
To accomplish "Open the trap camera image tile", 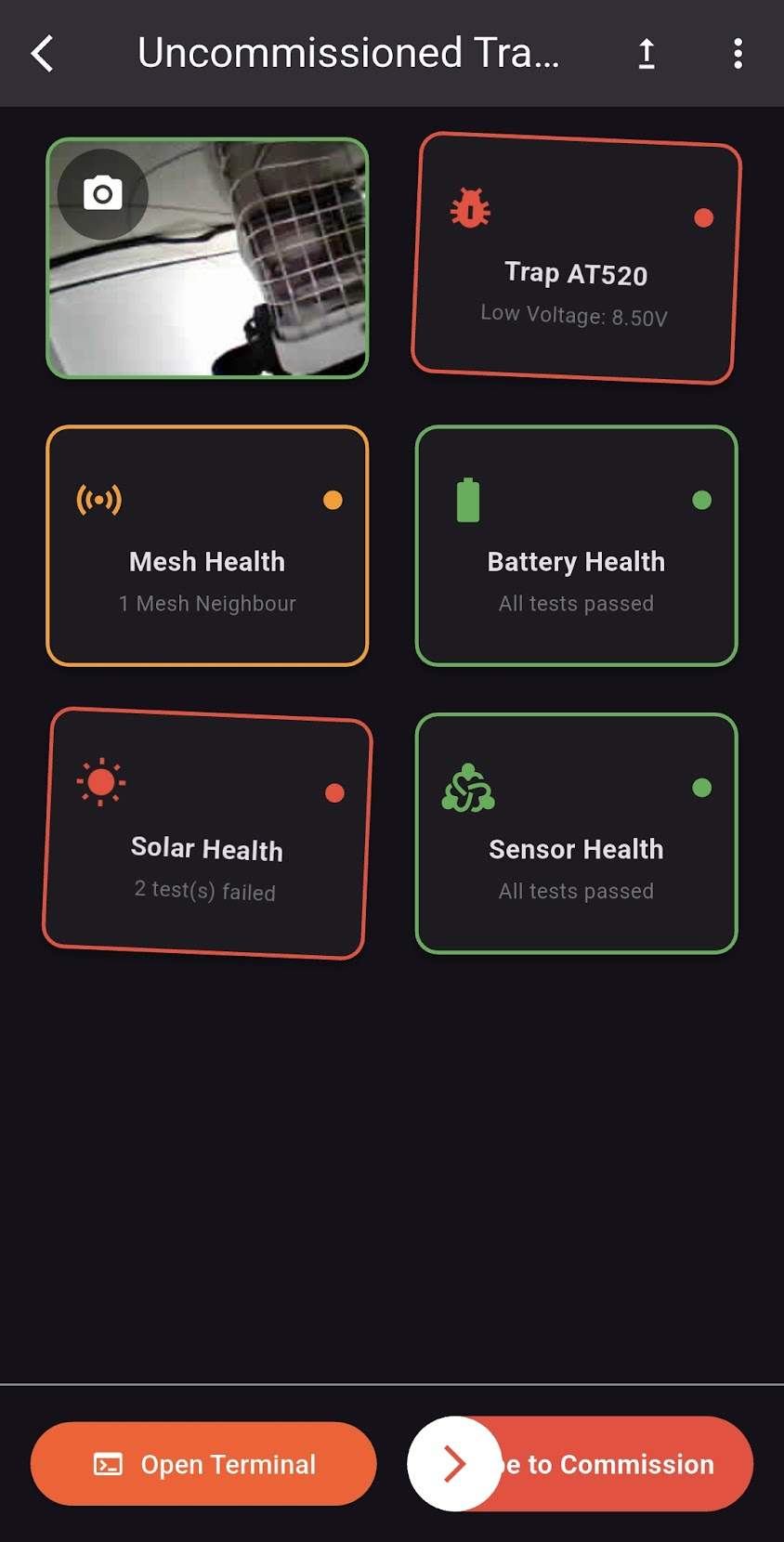I will click(207, 258).
